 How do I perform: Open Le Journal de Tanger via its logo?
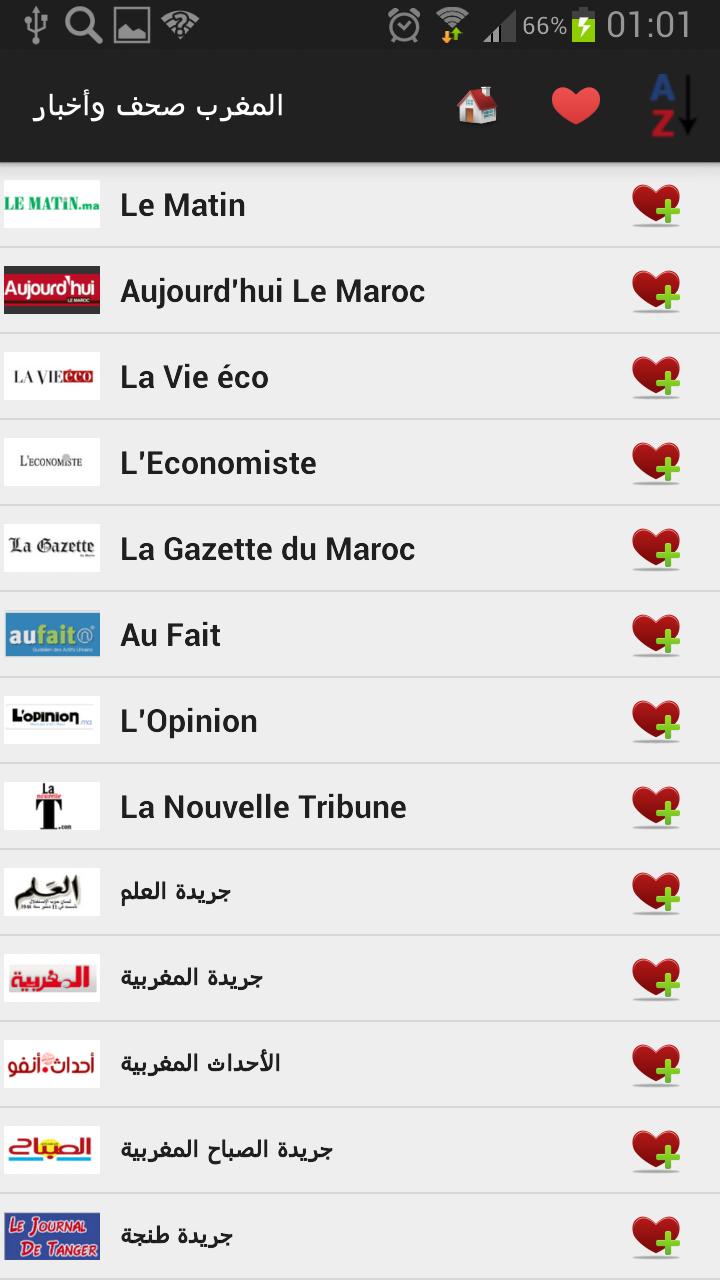pyautogui.click(x=51, y=1236)
